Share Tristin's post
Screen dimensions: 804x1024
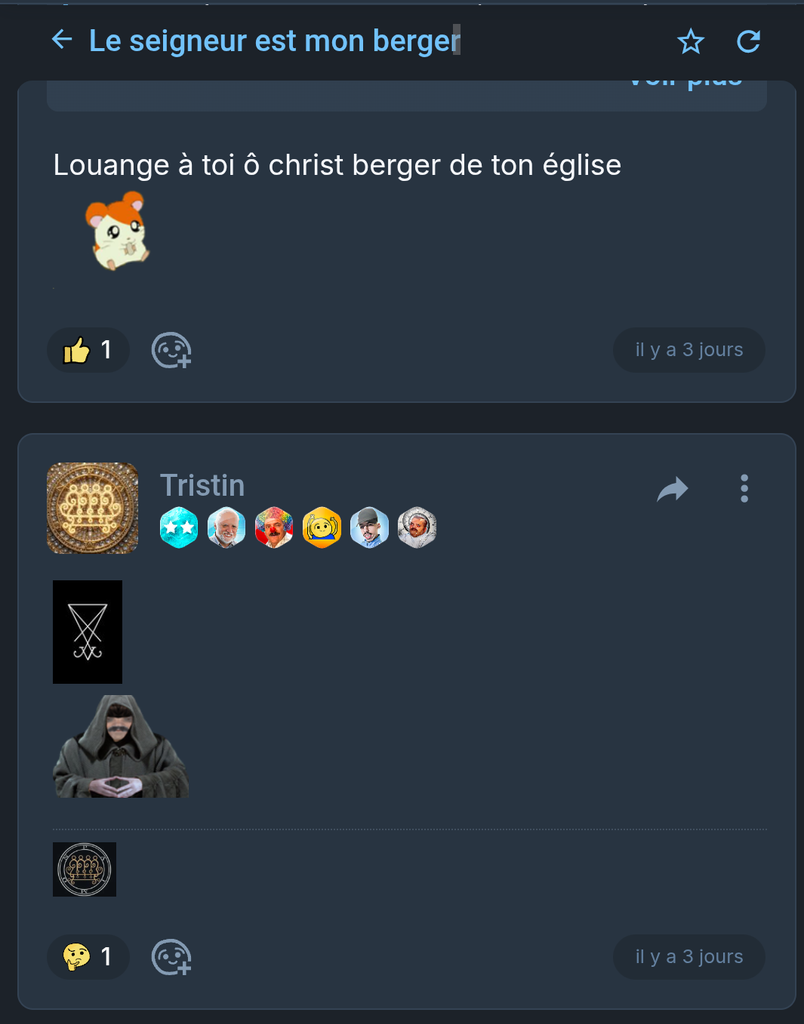coord(673,489)
